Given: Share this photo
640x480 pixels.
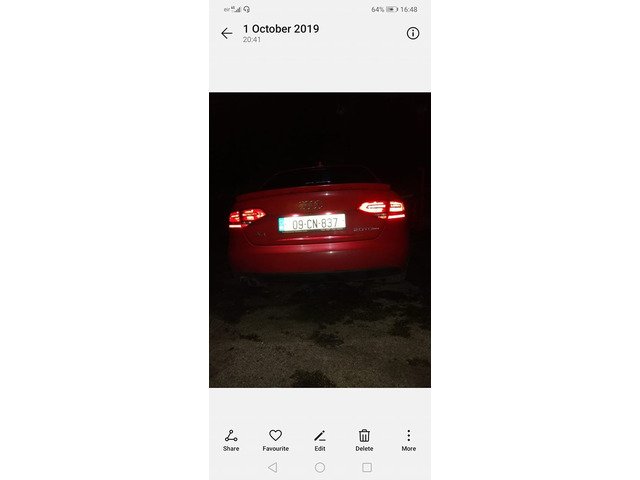Looking at the screenshot, I should 231,440.
